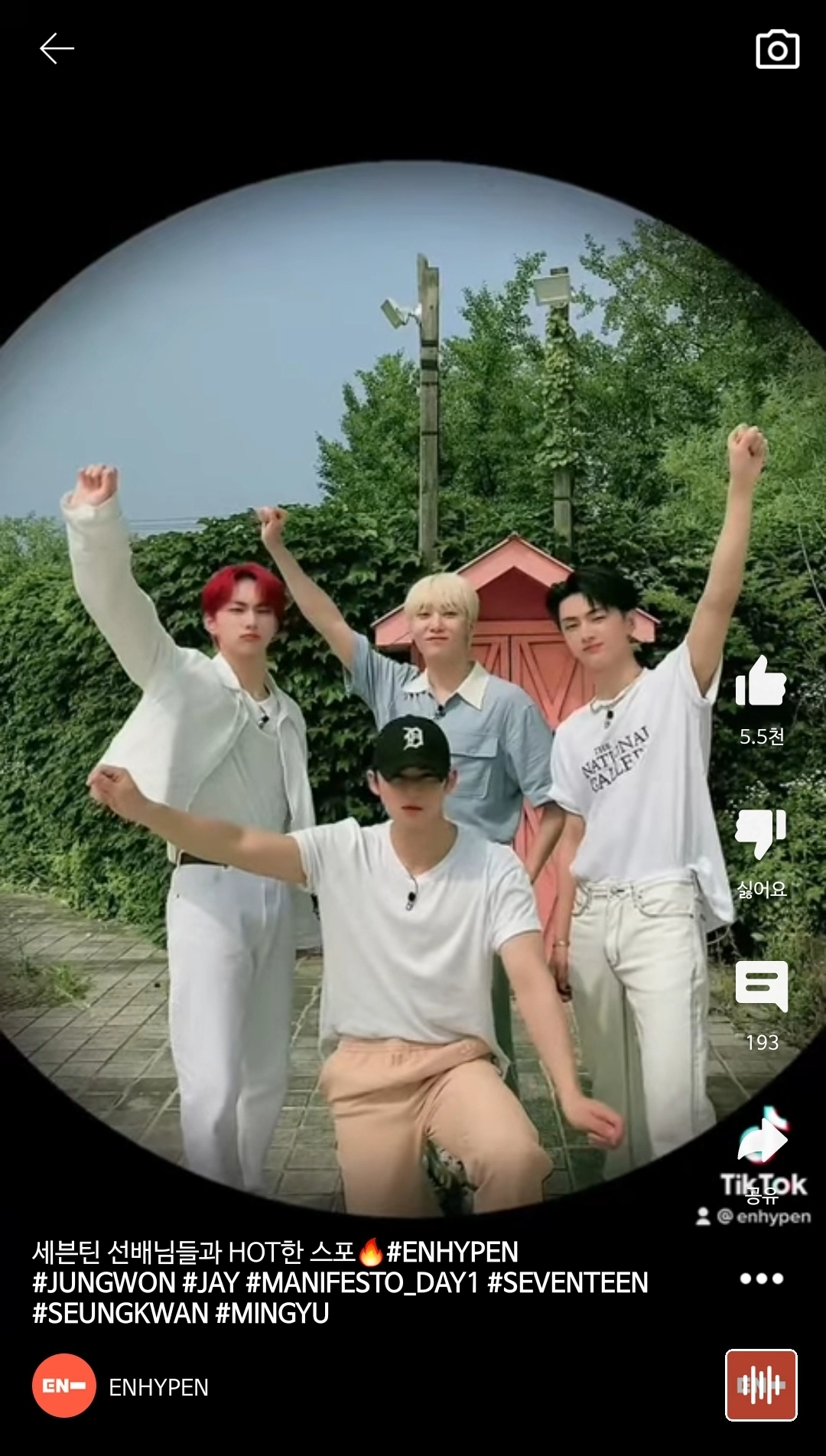Open the #SEVENTEEN hashtag
The height and width of the screenshot is (1456, 826).
click(x=567, y=1283)
